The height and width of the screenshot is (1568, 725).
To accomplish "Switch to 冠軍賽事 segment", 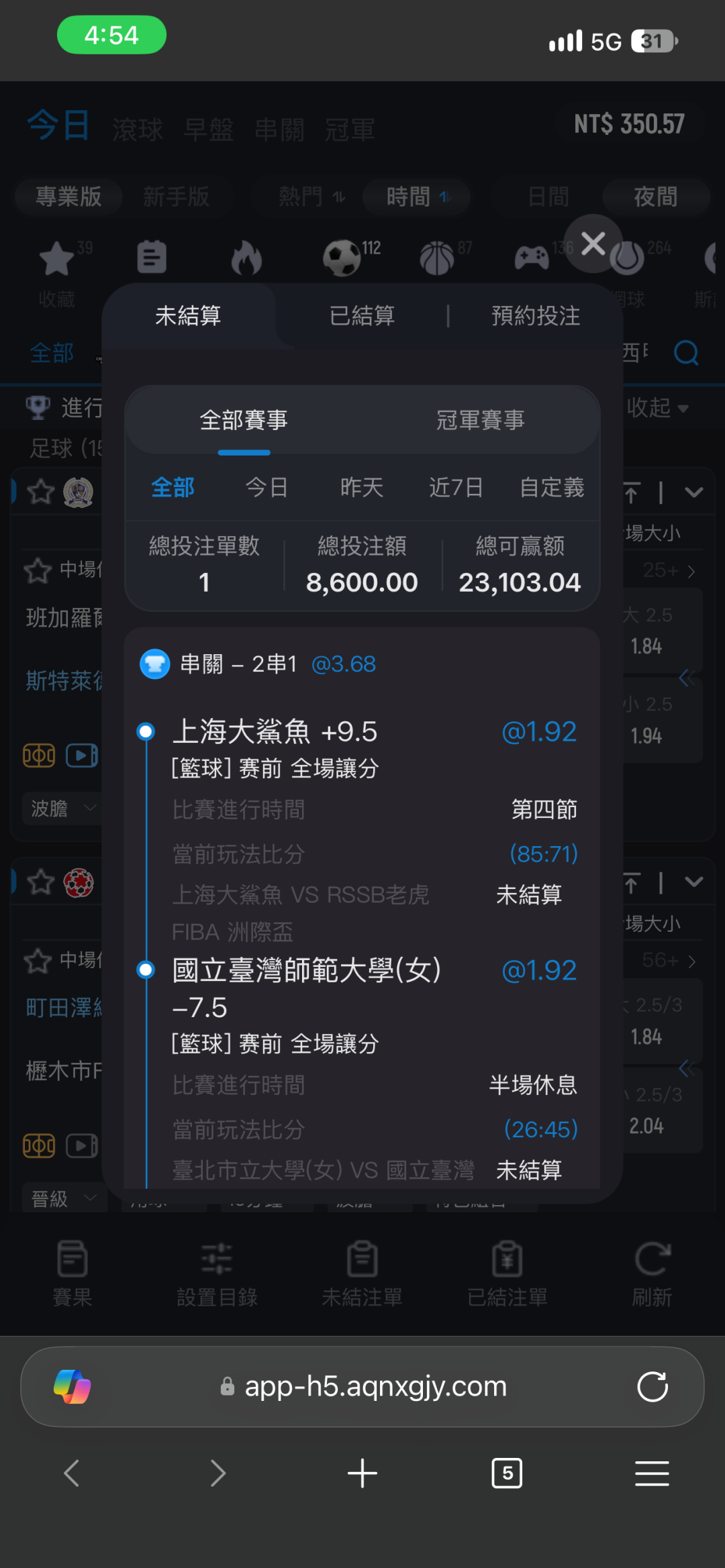I will click(481, 420).
